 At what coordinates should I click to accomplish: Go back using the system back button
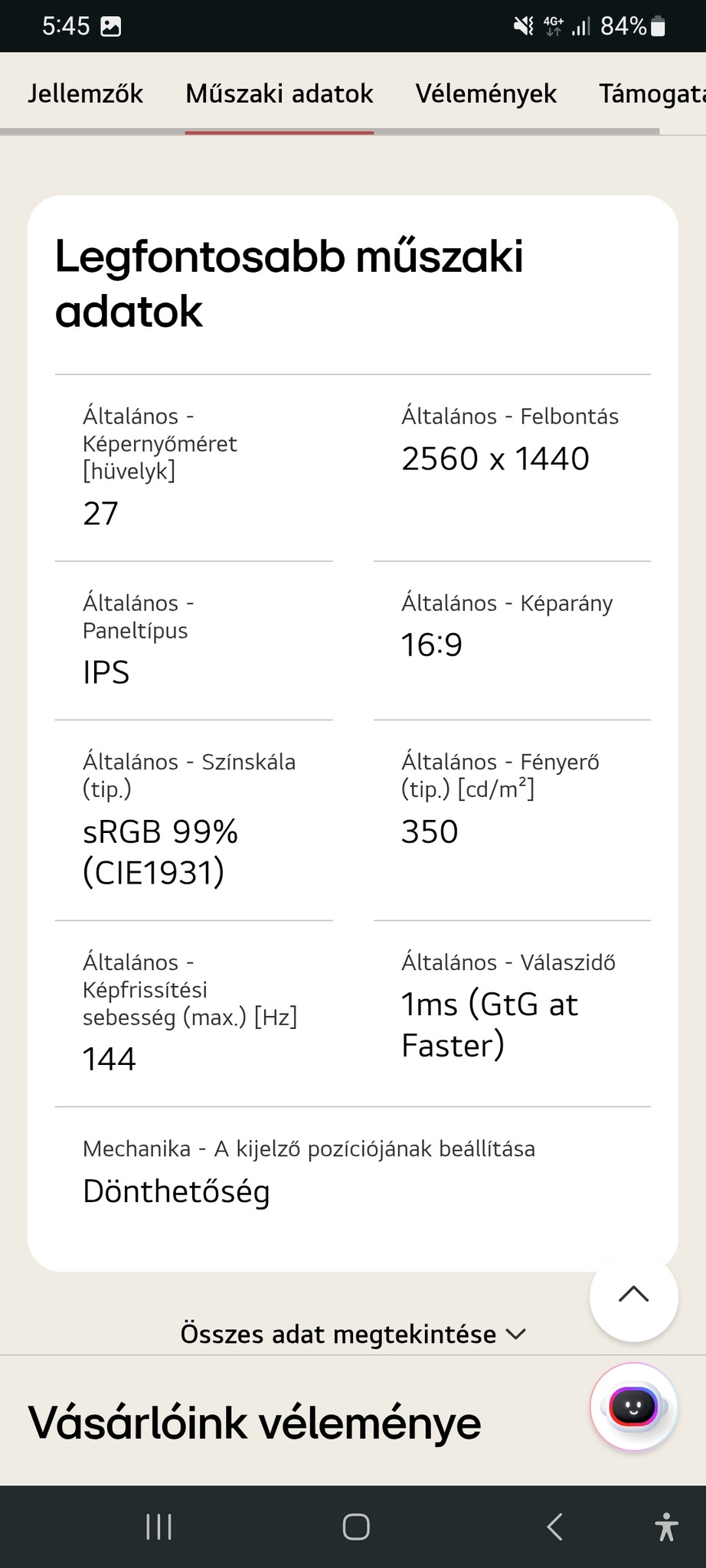[555, 1527]
